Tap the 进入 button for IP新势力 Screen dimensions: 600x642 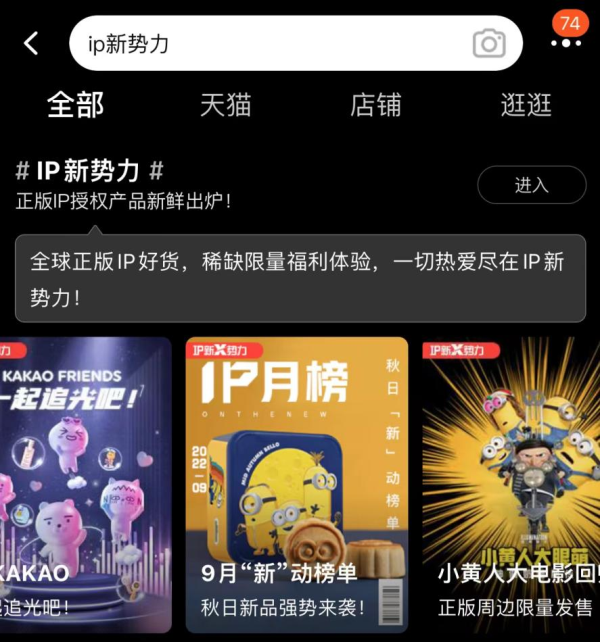click(531, 185)
